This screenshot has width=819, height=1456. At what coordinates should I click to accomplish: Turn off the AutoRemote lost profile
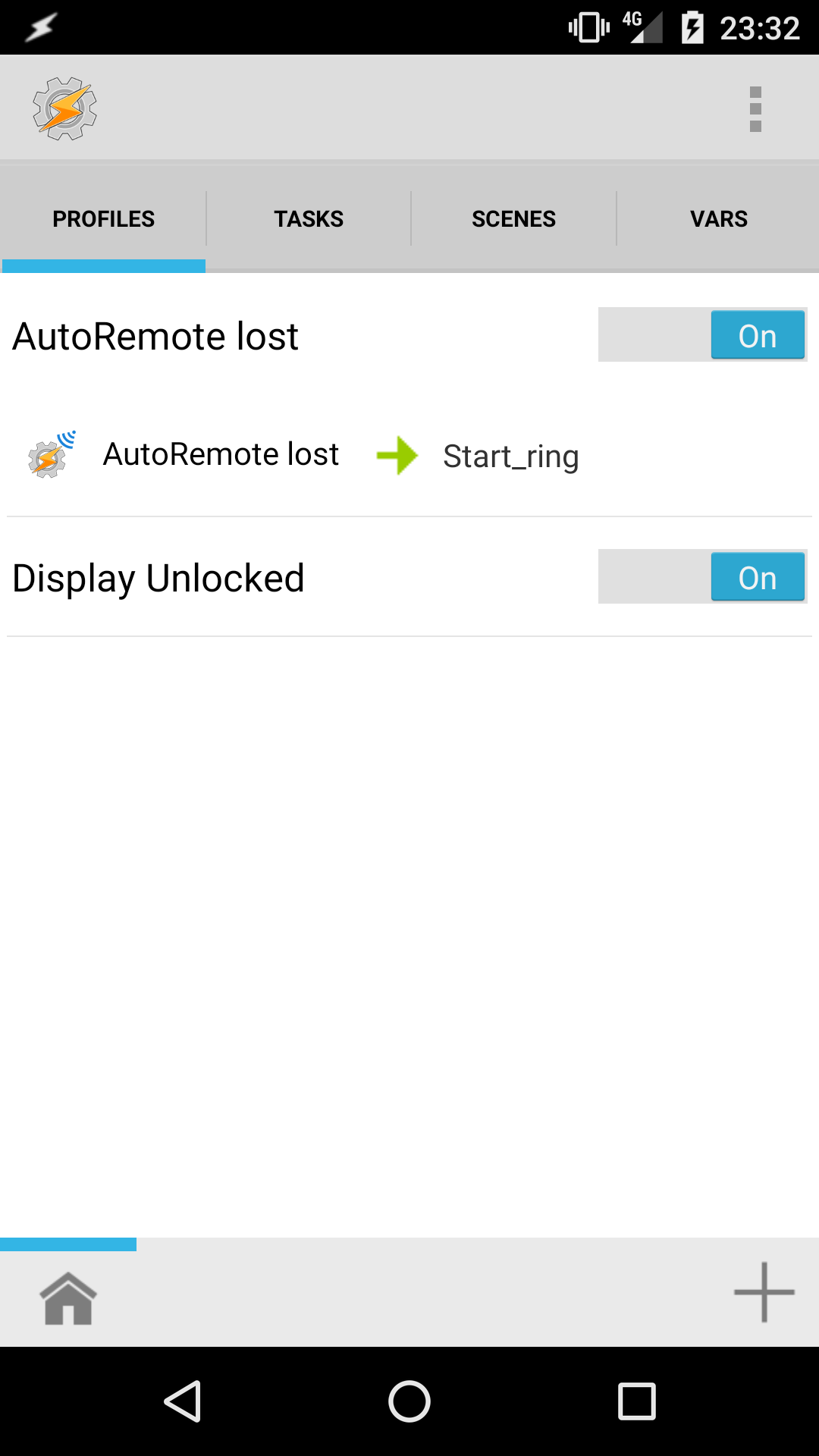click(702, 334)
